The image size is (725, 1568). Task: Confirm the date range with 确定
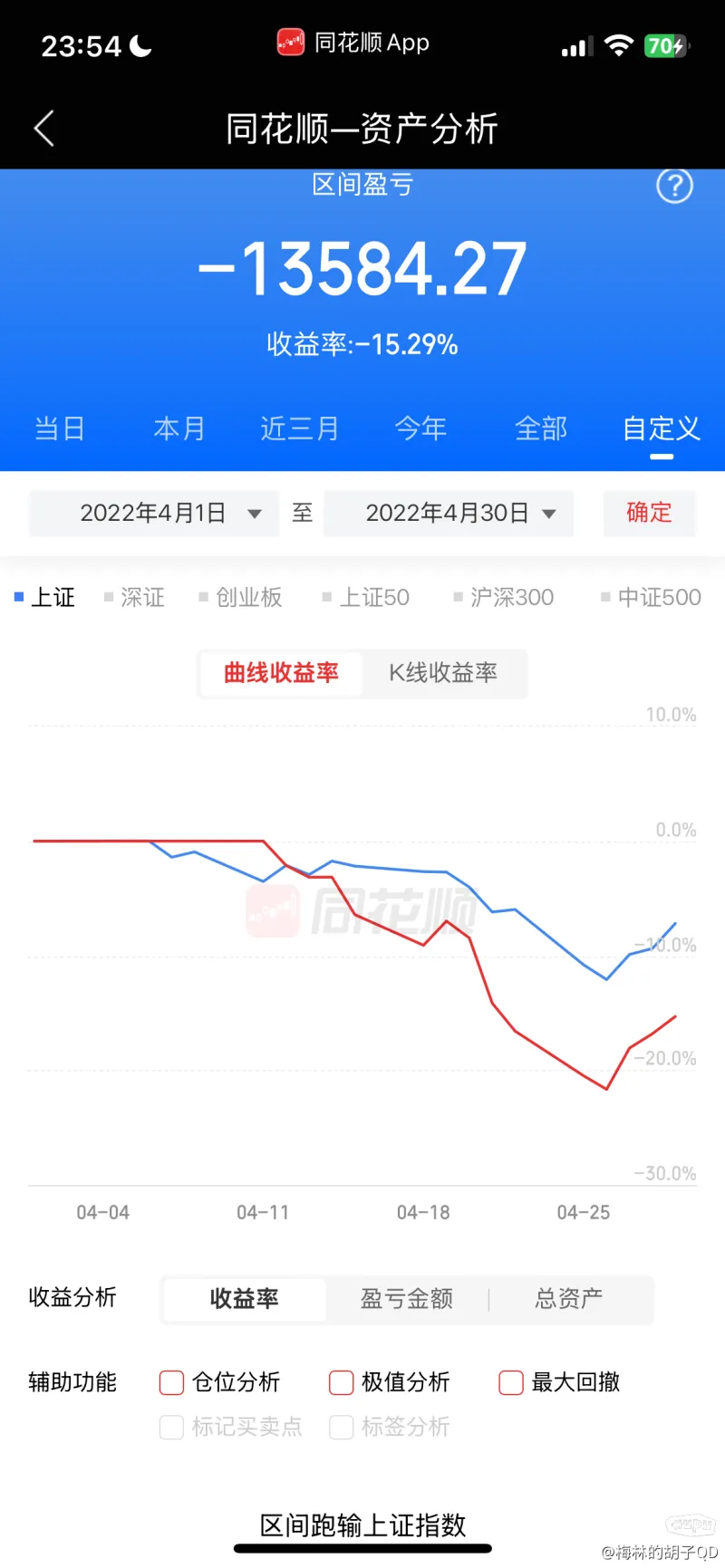coord(649,513)
